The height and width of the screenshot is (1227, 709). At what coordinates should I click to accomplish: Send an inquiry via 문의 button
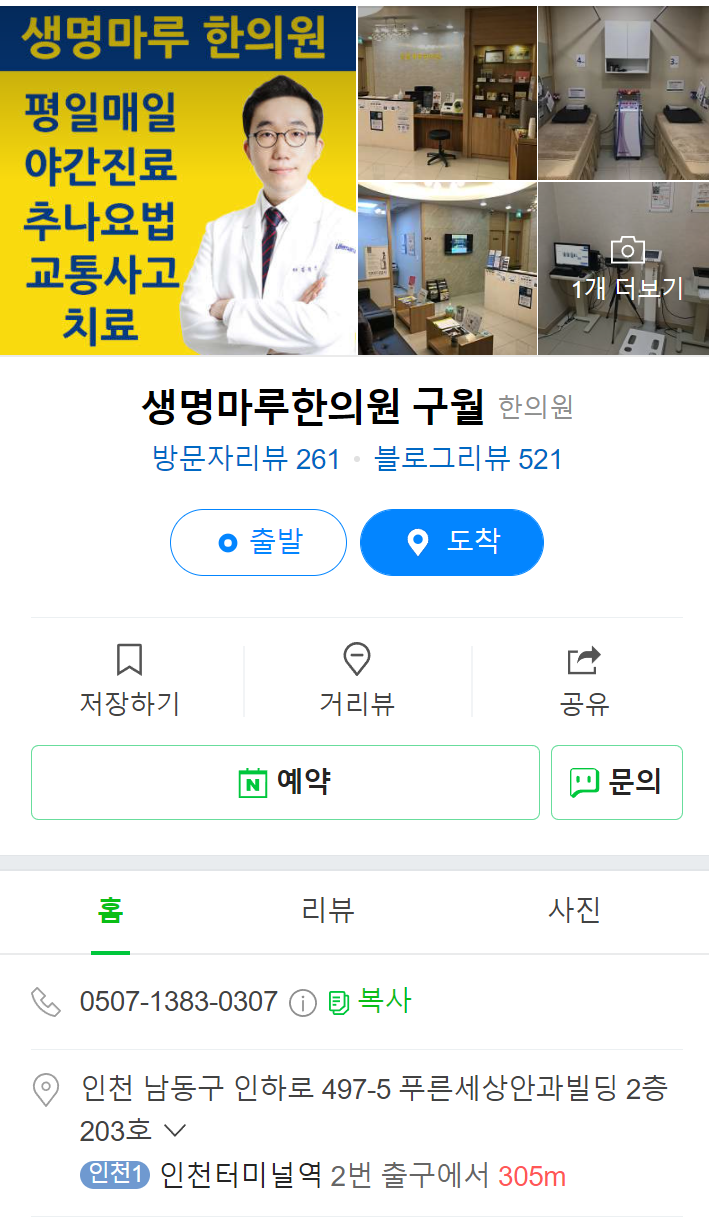pyautogui.click(x=616, y=782)
